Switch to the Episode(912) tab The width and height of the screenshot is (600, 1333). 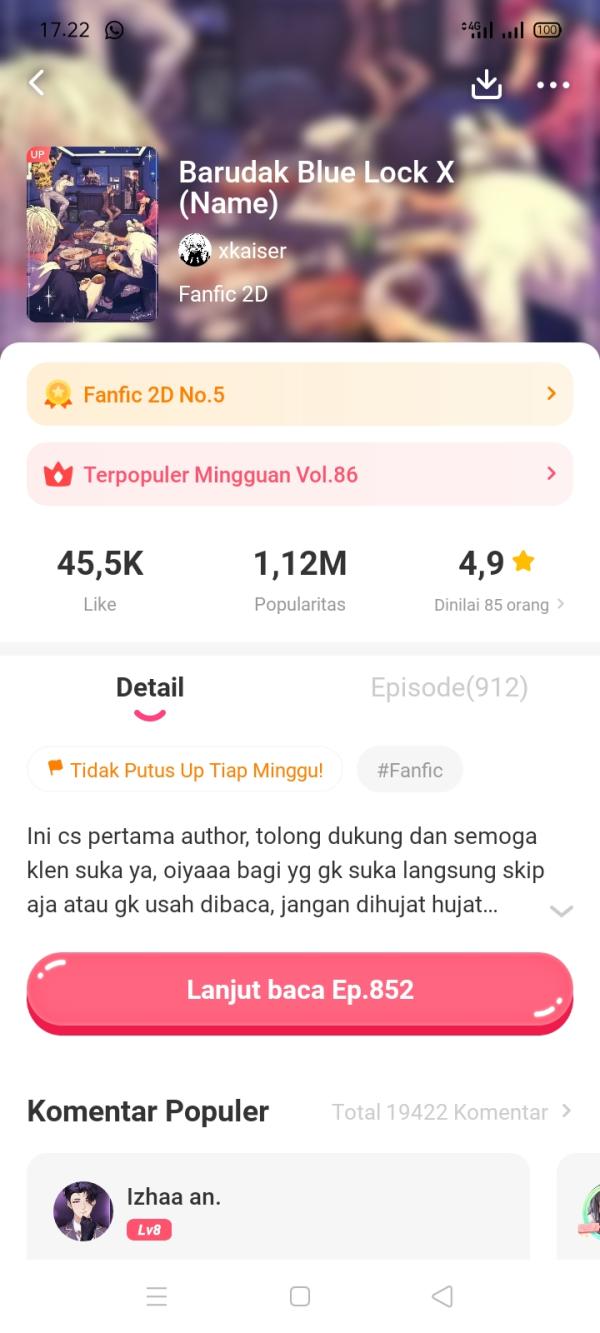click(x=449, y=688)
